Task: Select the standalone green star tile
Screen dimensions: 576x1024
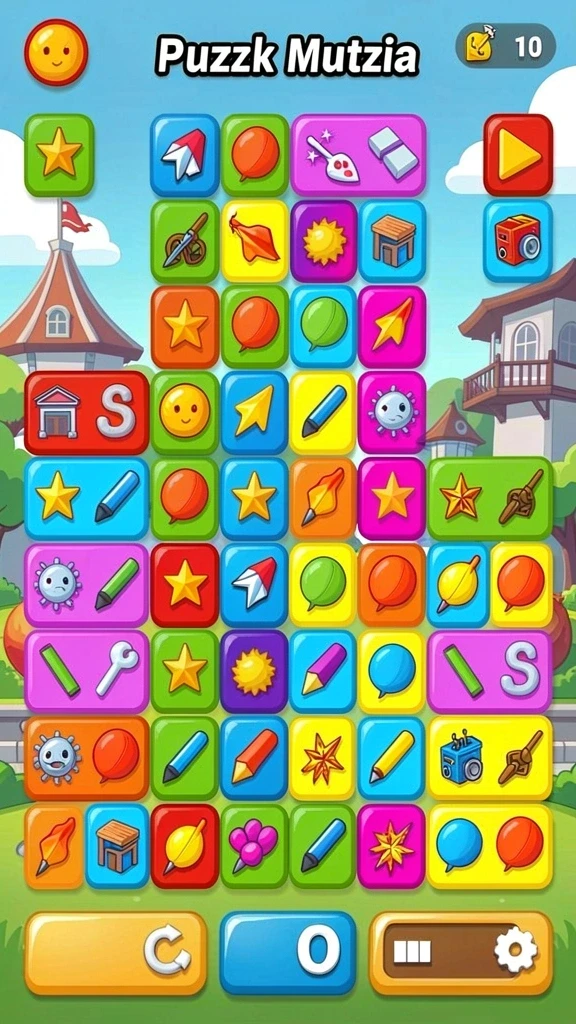Action: click(x=59, y=155)
